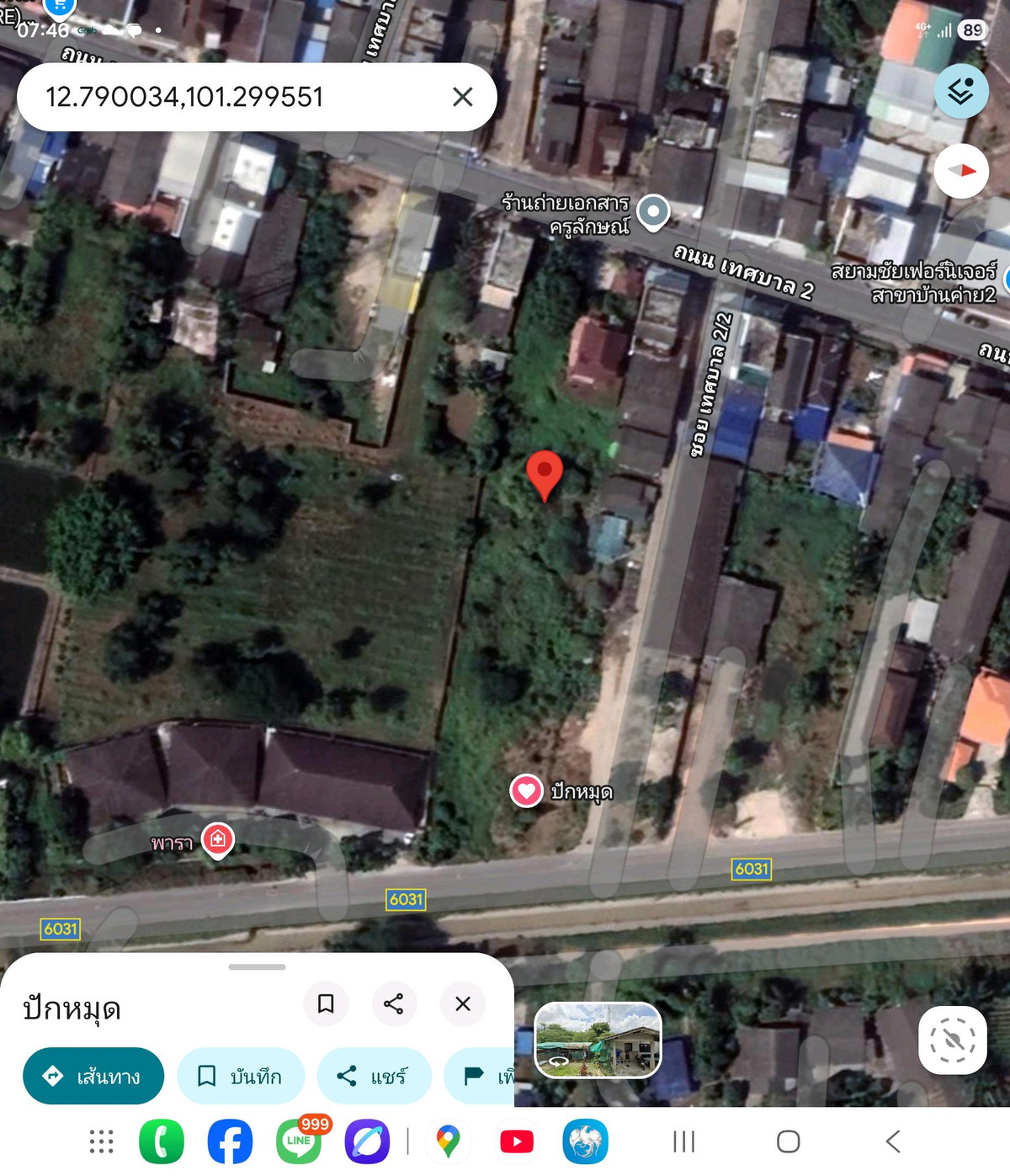This screenshot has width=1010, height=1176.
Task: Clear the coordinates in search box
Action: coord(462,98)
